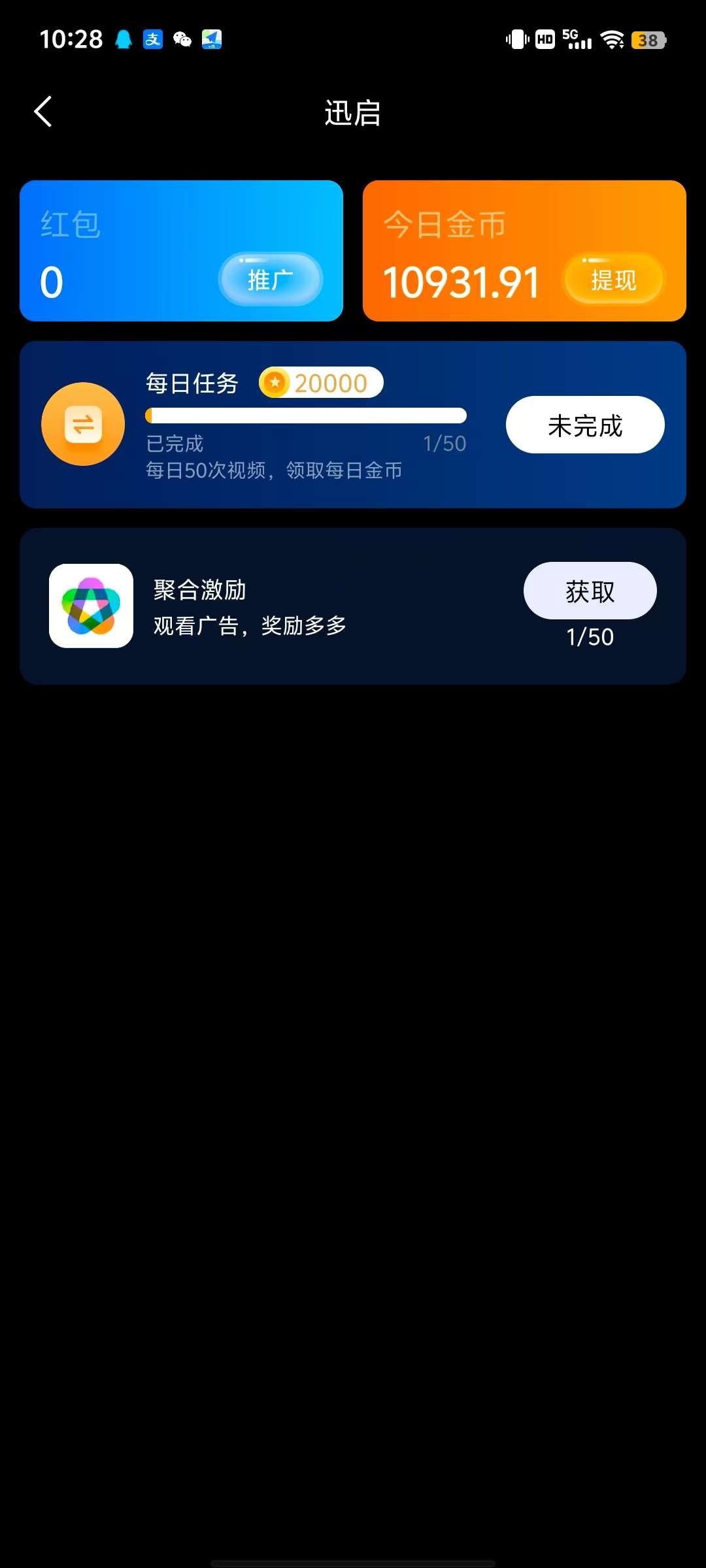Viewport: 706px width, 1568px height.
Task: Tap the Wi-Fi icon in the status bar
Action: [x=612, y=39]
